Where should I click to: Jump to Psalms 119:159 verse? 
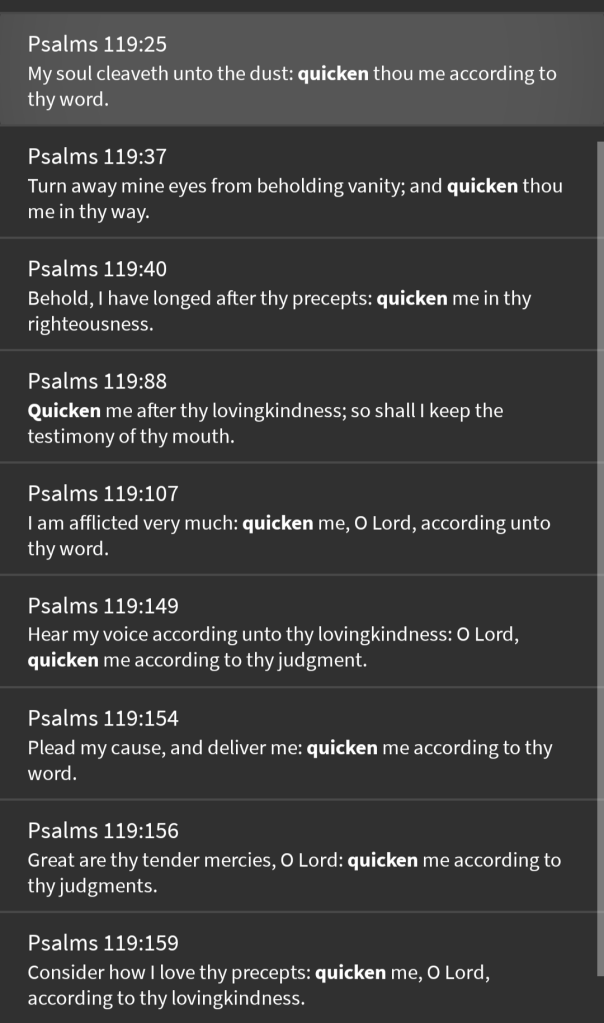(x=300, y=968)
